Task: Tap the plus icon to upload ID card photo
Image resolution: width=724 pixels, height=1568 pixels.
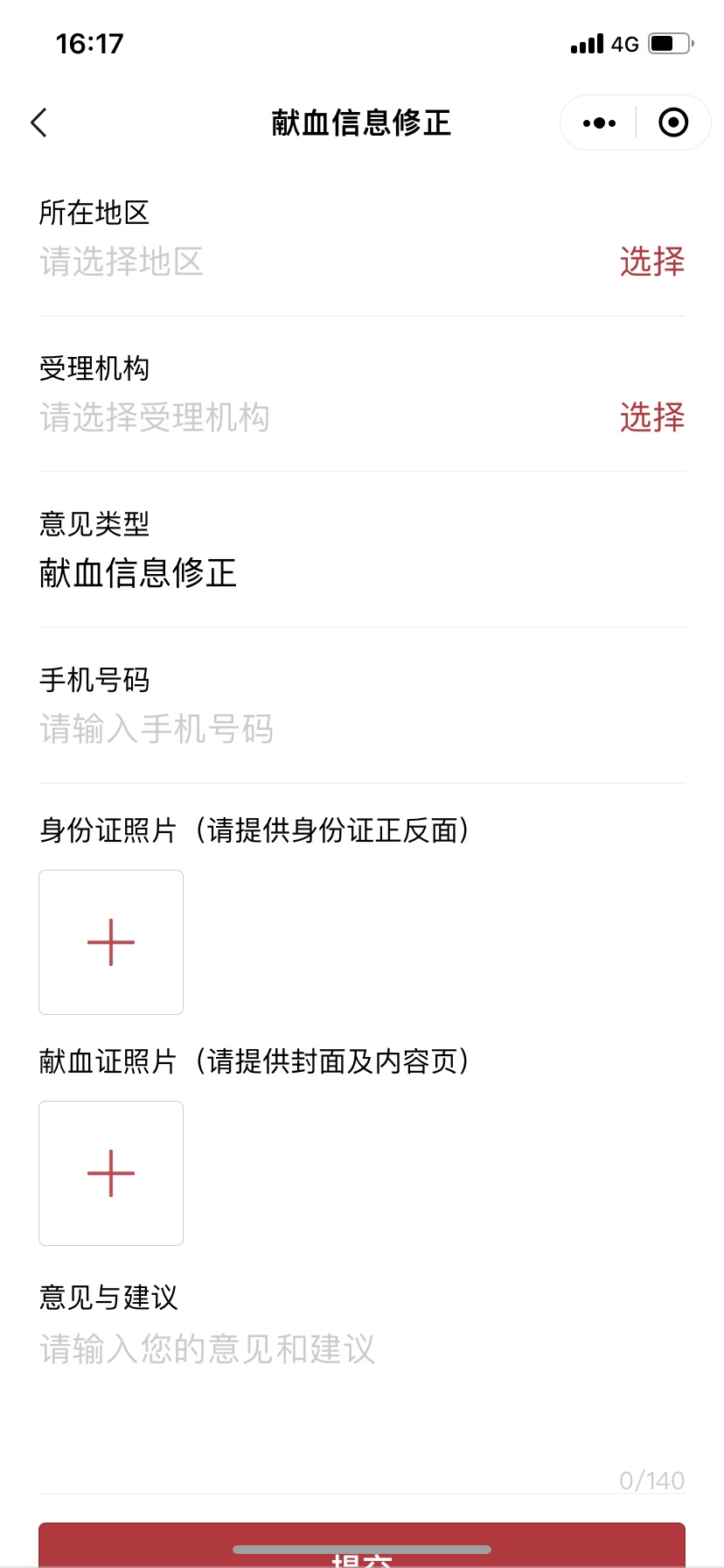Action: tap(110, 941)
